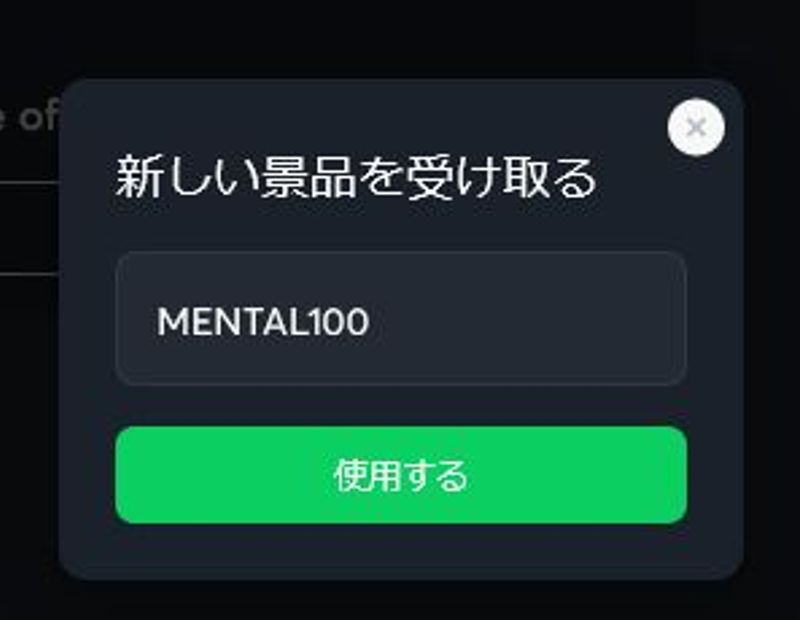Tap the green 使用する button
Viewport: 800px width, 620px height.
tap(400, 475)
